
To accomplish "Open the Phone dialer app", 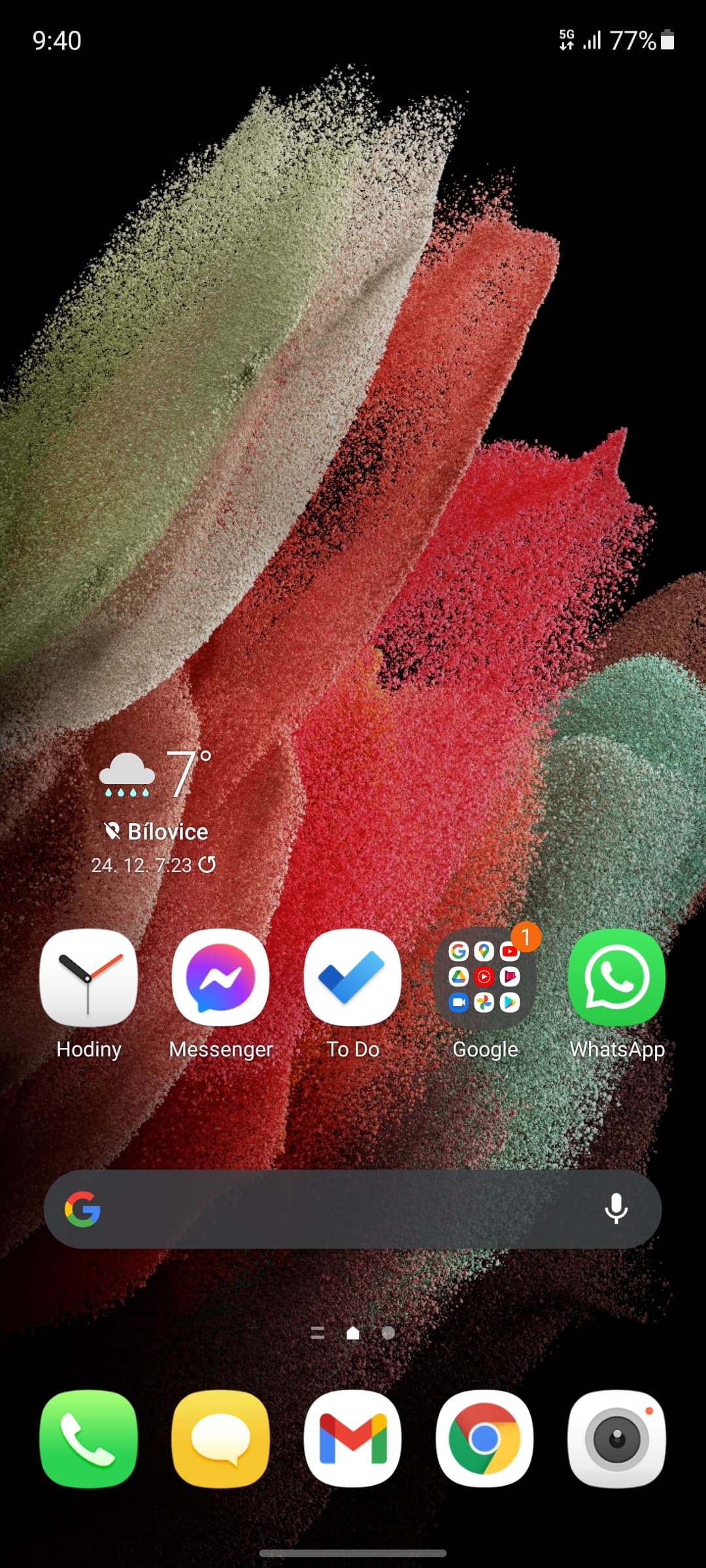I will click(x=88, y=1439).
